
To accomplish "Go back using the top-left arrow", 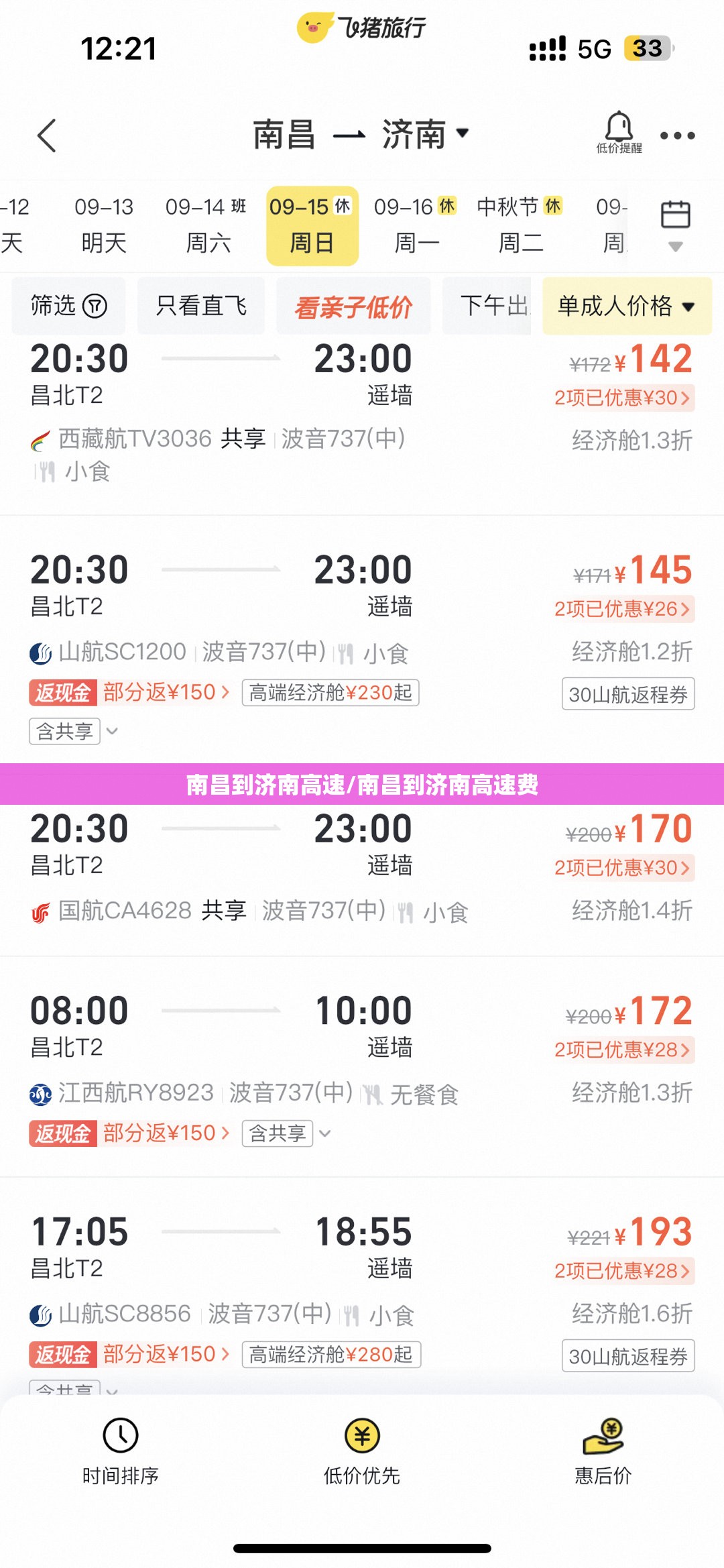I will [46, 136].
